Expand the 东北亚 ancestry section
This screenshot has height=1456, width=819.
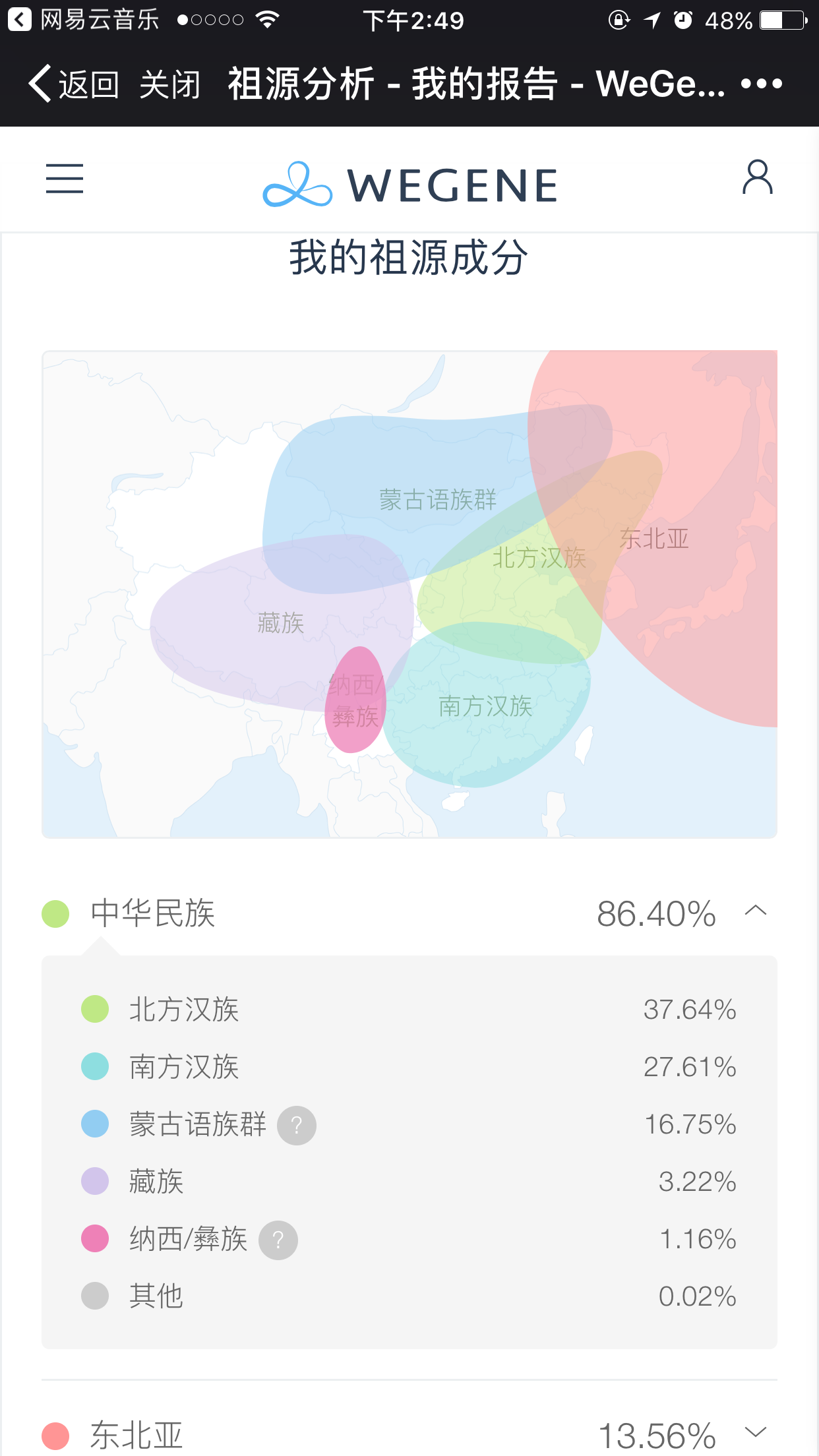point(756,1432)
